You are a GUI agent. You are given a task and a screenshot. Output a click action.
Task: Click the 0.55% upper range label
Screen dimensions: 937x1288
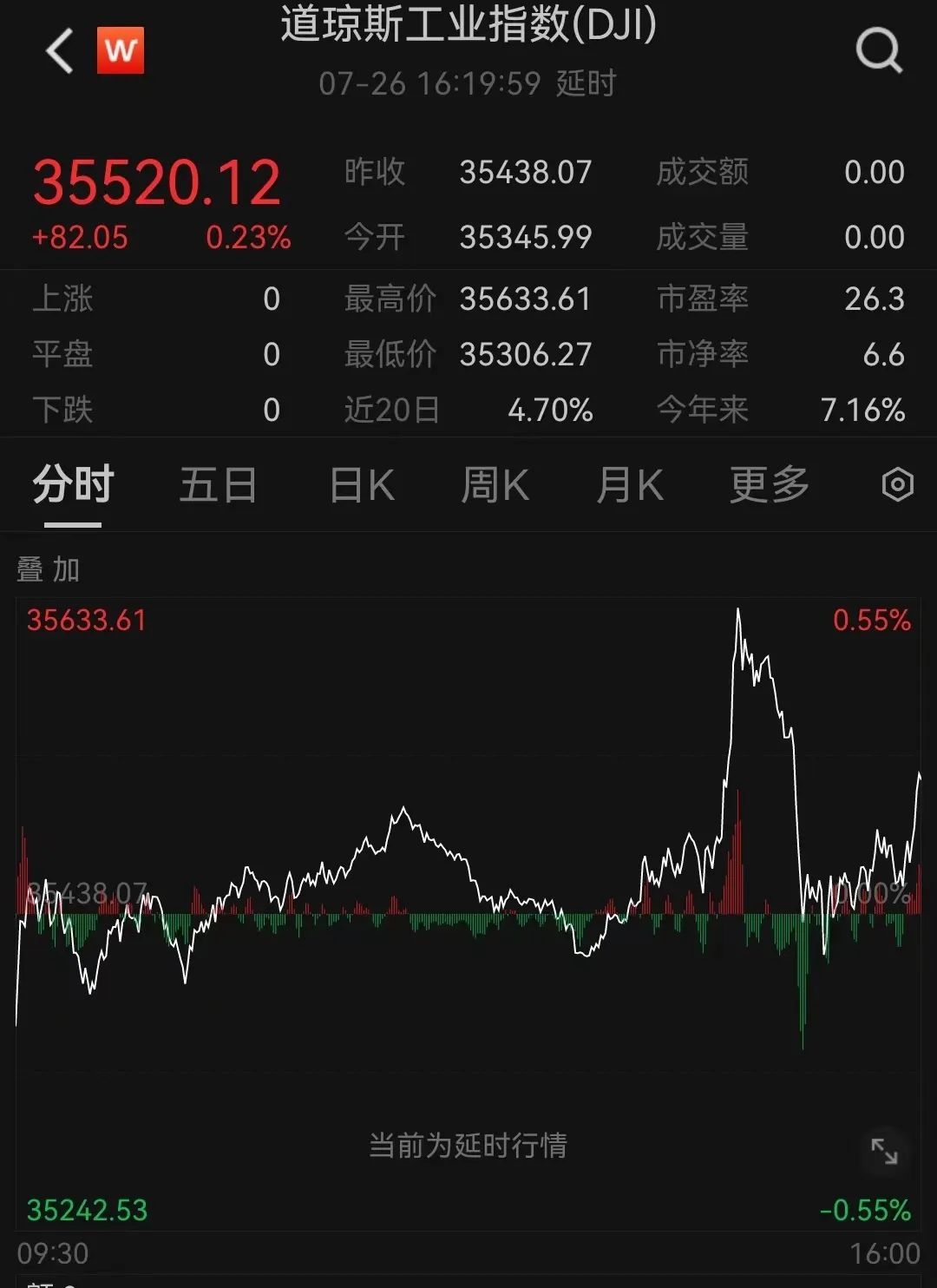point(873,621)
